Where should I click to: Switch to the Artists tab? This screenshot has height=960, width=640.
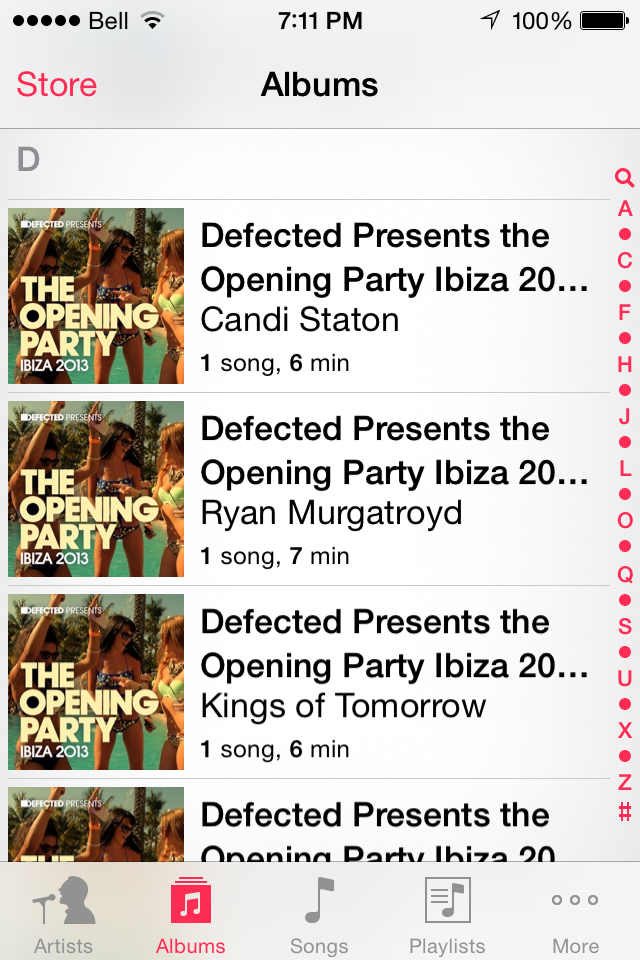[63, 915]
